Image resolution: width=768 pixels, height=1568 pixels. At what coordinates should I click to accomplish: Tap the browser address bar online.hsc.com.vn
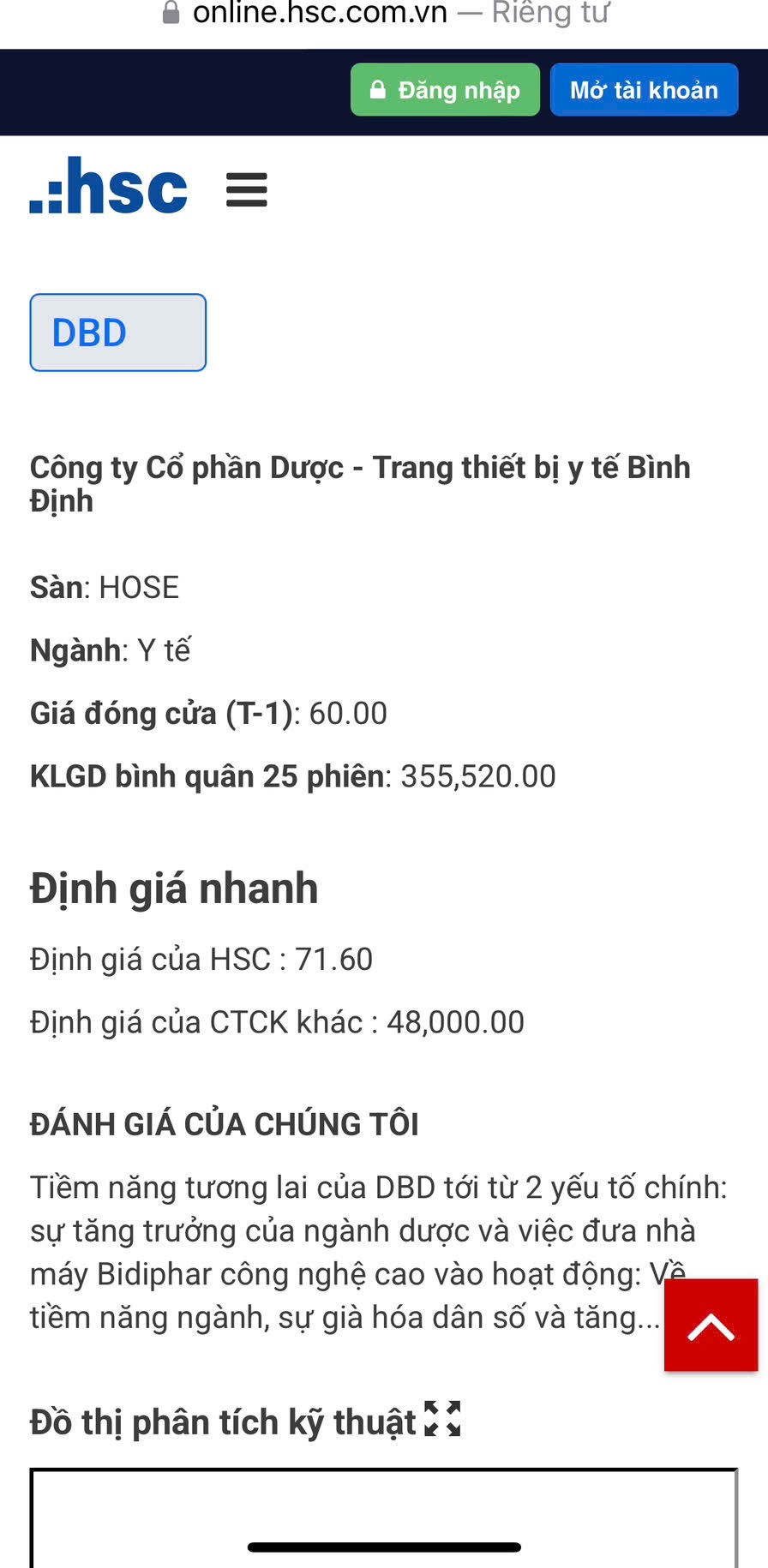[384, 13]
